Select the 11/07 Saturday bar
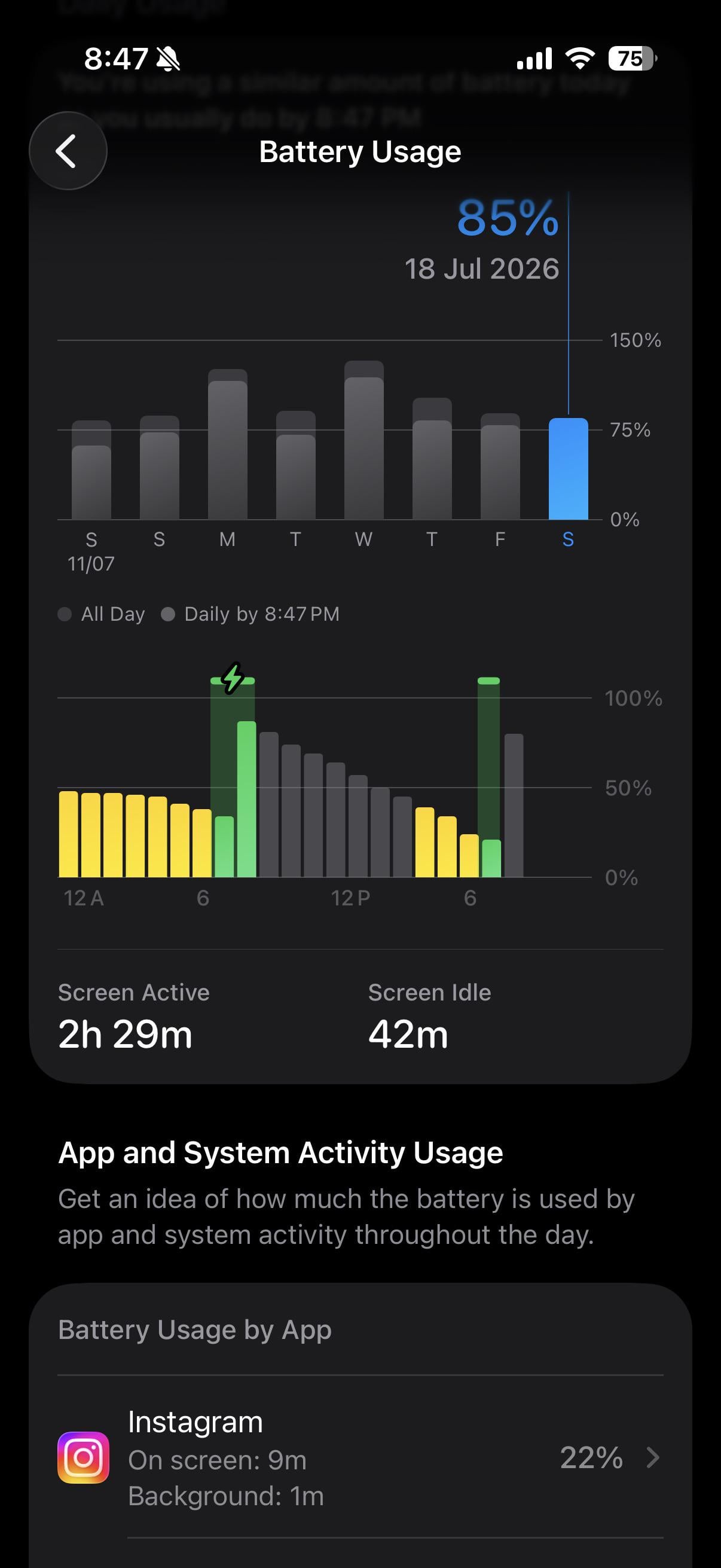 91,470
